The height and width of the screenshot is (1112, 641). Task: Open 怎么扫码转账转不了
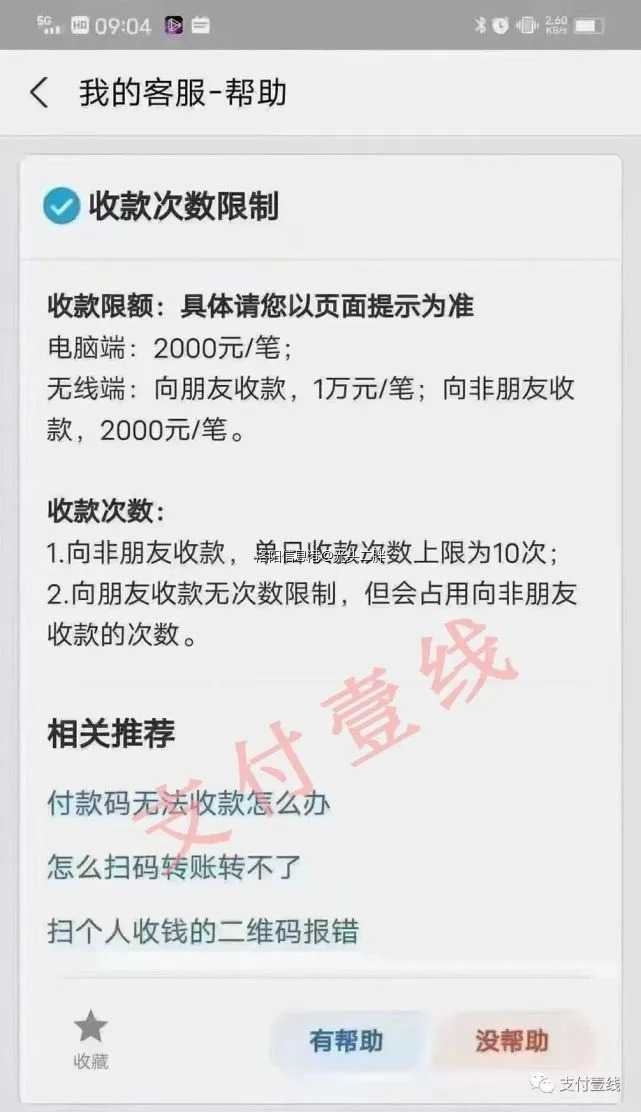(173, 866)
